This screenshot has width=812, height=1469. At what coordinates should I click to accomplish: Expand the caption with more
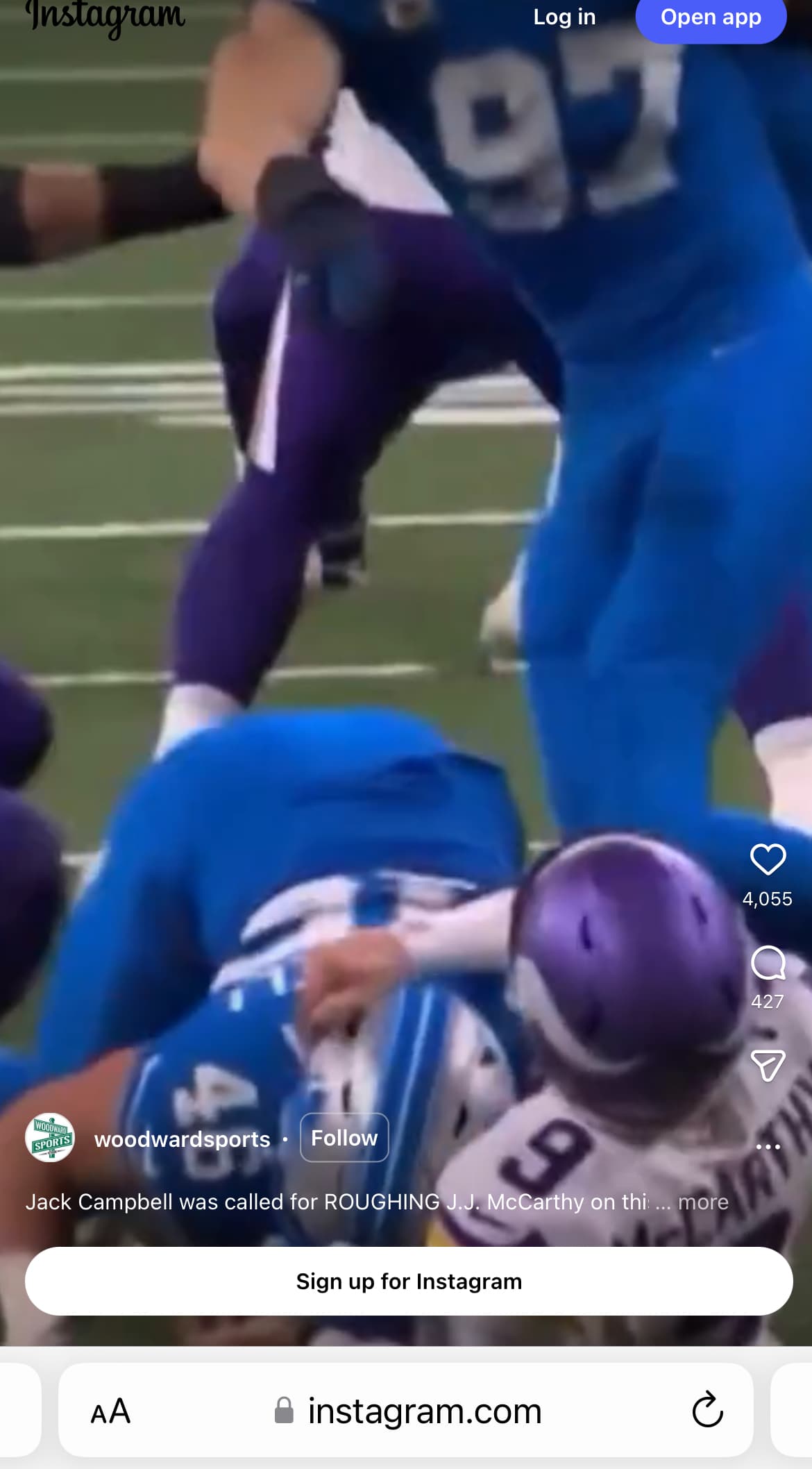(x=702, y=1202)
